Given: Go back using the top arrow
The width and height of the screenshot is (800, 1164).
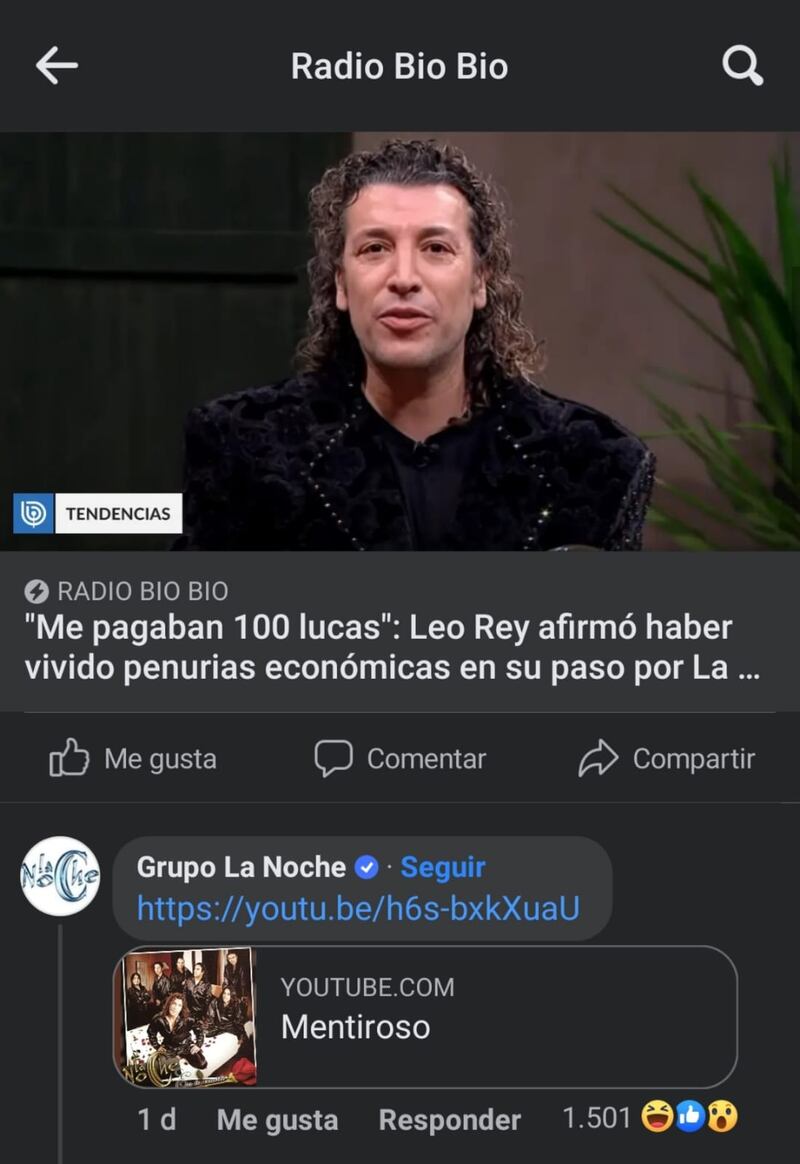Looking at the screenshot, I should pyautogui.click(x=57, y=67).
